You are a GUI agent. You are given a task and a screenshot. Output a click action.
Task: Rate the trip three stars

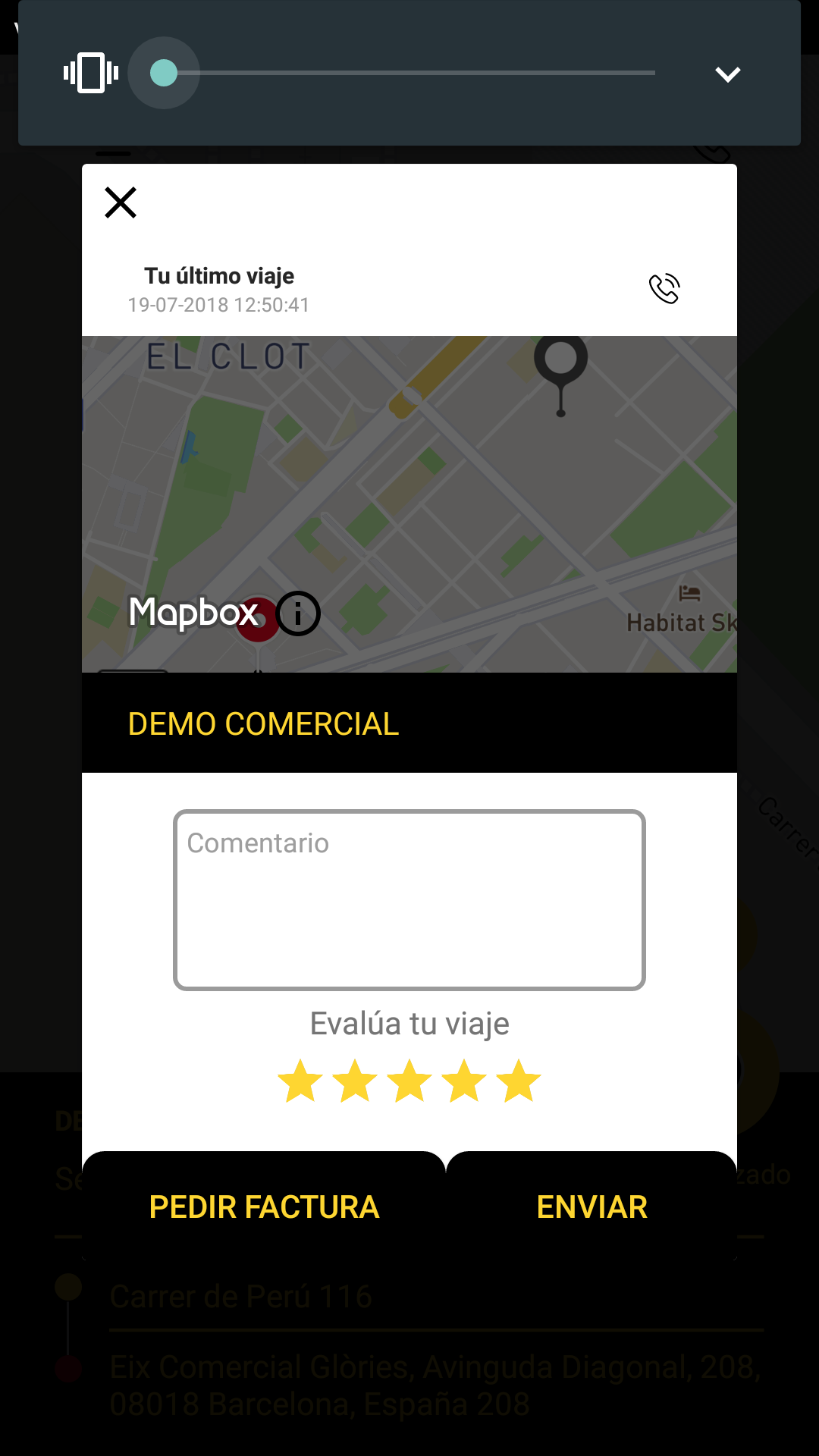click(409, 1081)
